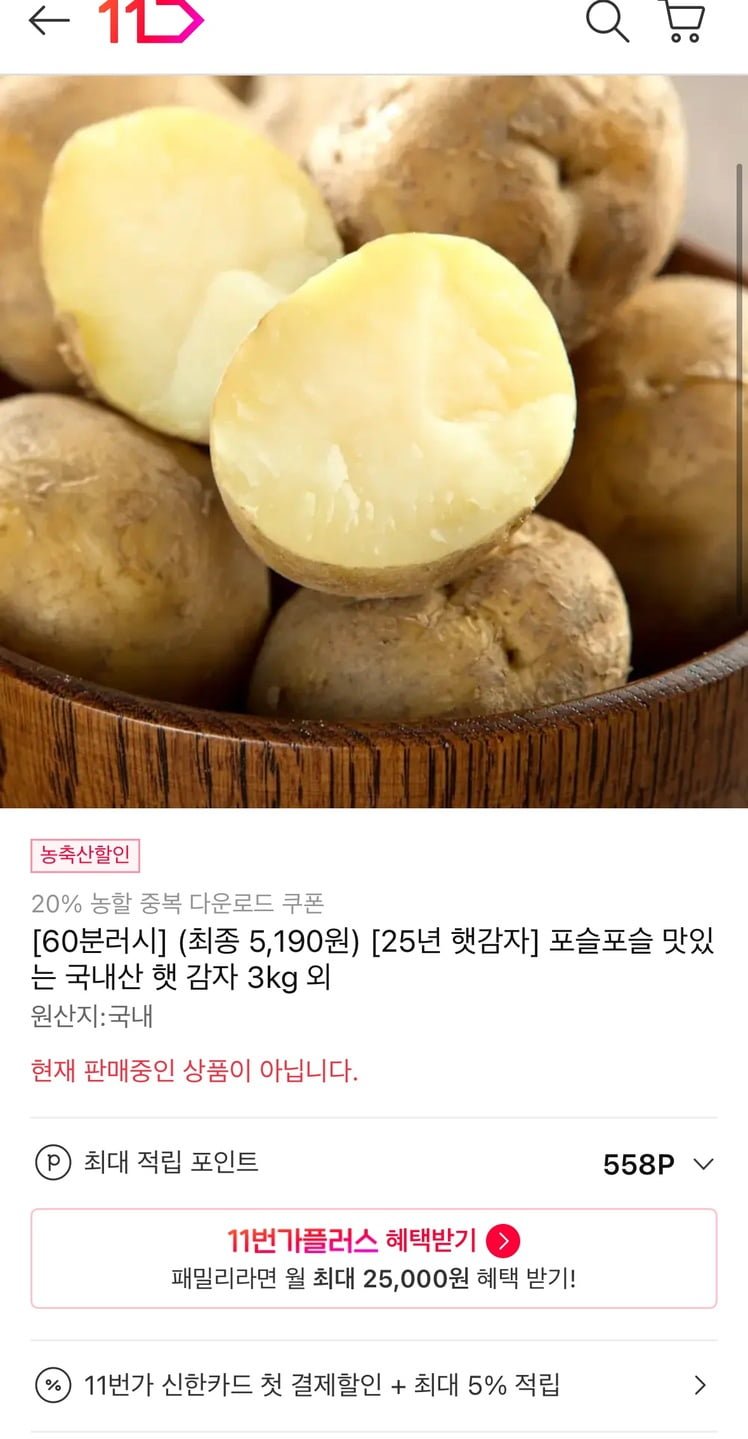Open the 11st home logo
748x1439 pixels.
click(x=150, y=22)
